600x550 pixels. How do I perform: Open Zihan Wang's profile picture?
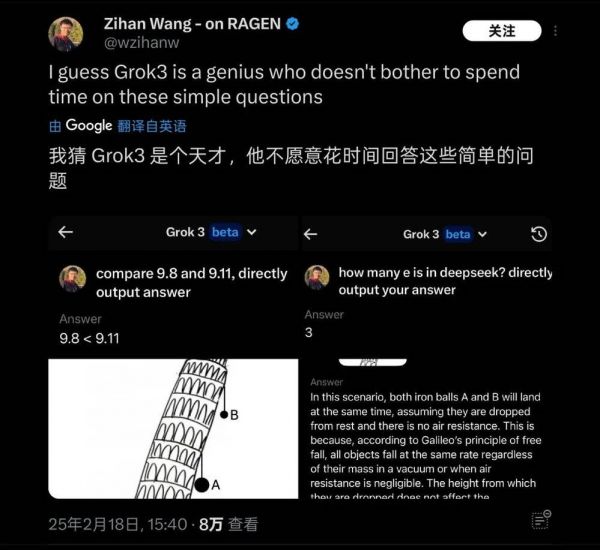coord(66,33)
